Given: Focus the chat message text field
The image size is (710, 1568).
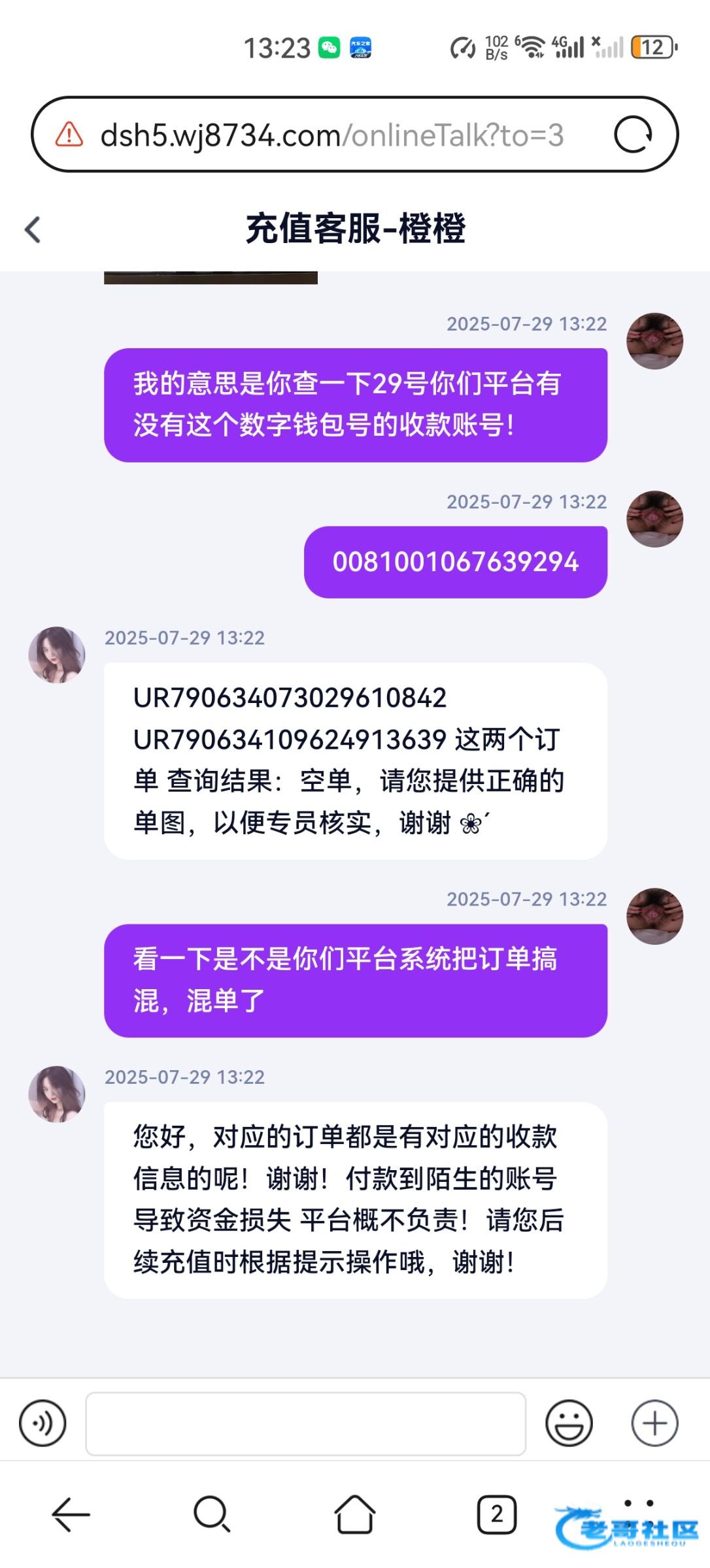Looking at the screenshot, I should (x=305, y=1424).
